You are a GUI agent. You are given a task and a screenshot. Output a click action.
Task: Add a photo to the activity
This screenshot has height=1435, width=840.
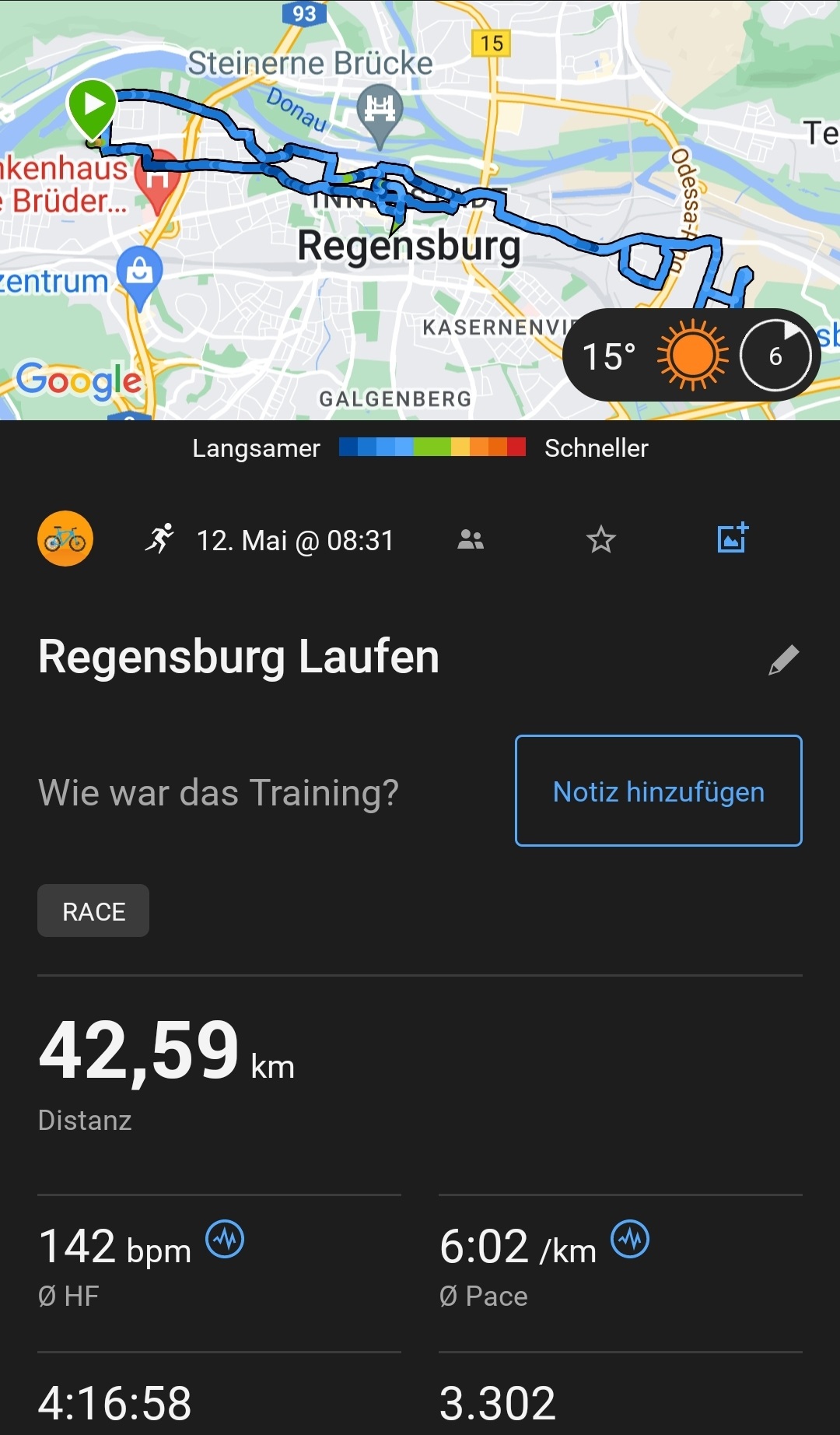tap(732, 538)
